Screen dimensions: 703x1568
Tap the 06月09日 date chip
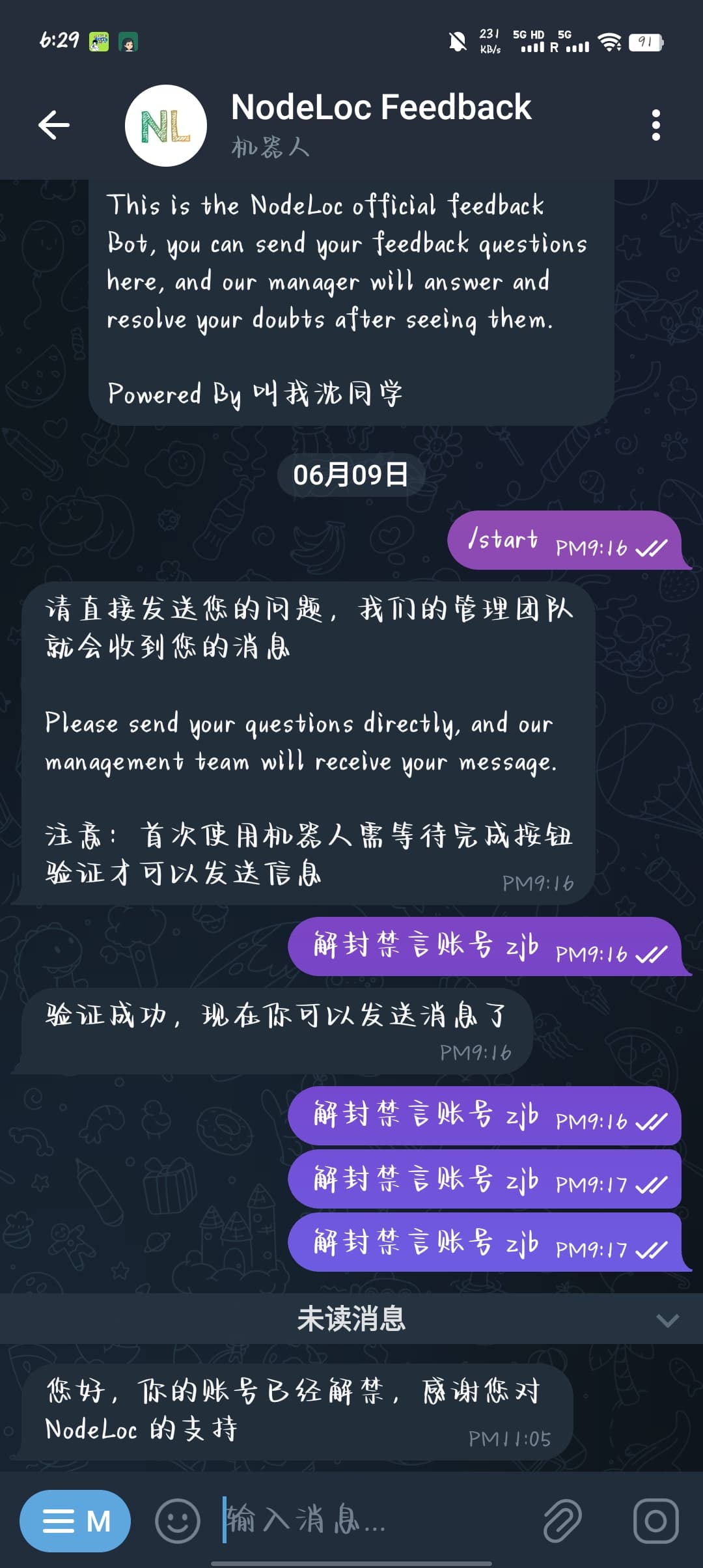351,475
